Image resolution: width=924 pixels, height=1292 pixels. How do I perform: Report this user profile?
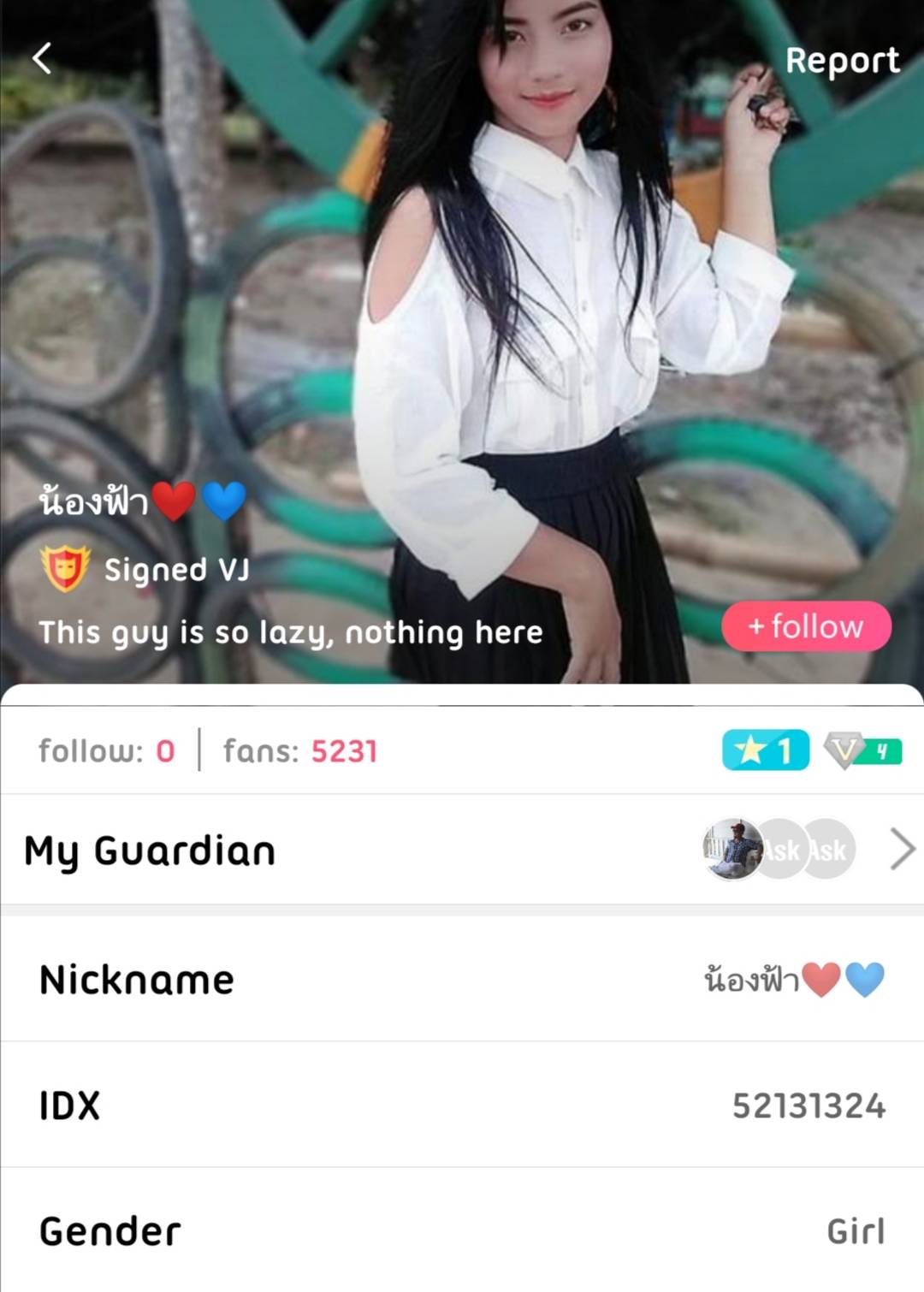coord(842,61)
